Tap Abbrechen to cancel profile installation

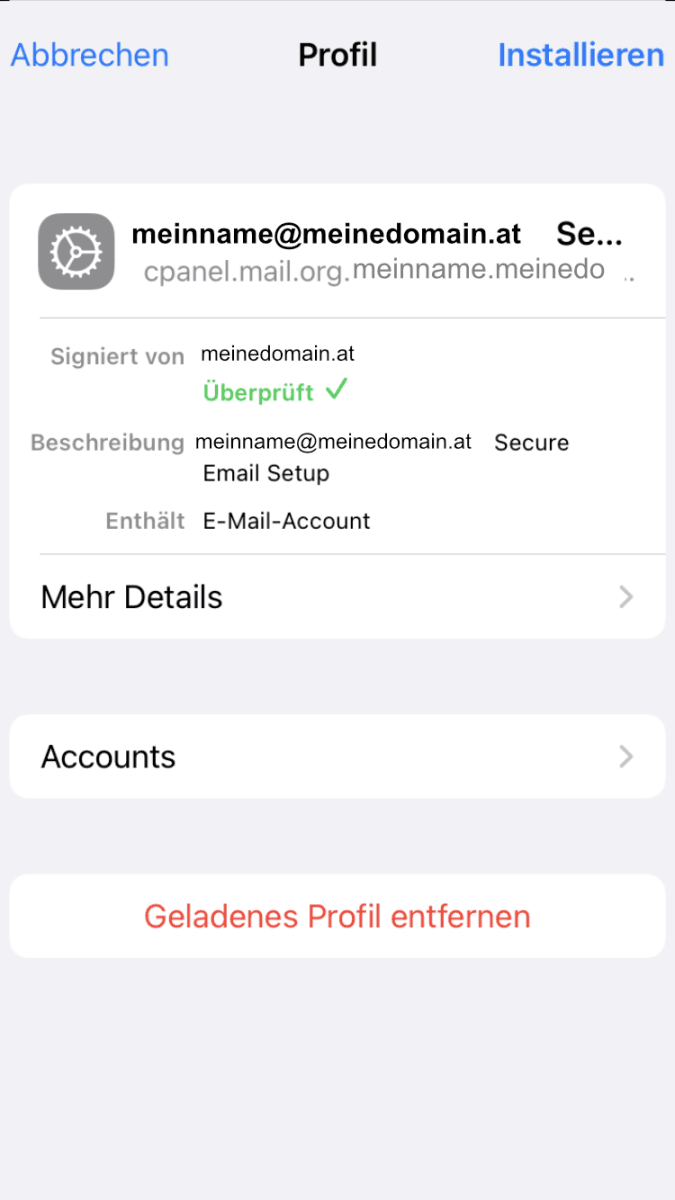(x=89, y=55)
